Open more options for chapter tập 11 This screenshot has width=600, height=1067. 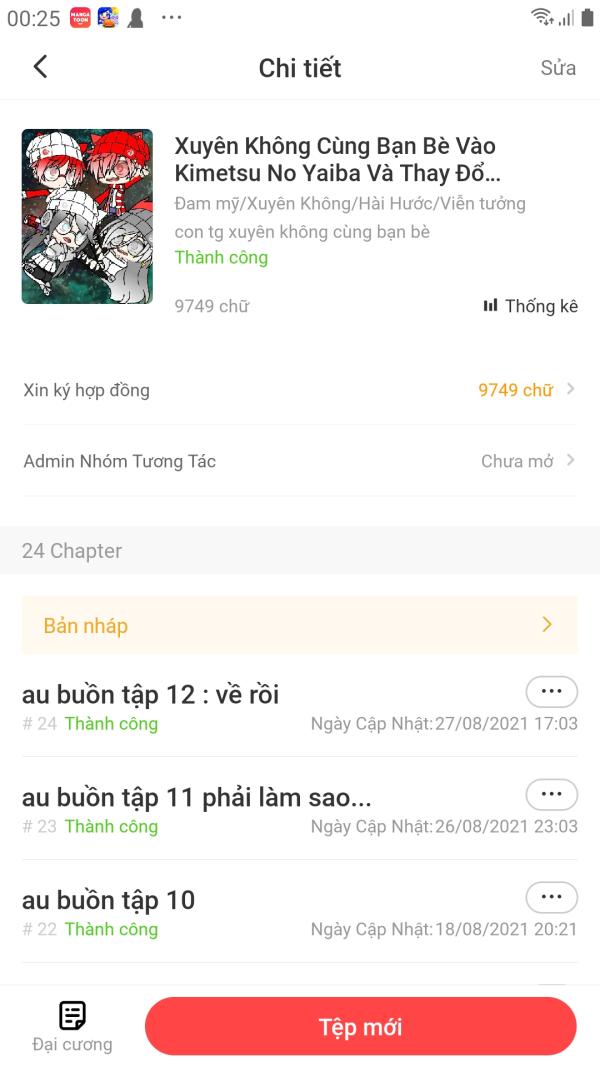pos(552,794)
